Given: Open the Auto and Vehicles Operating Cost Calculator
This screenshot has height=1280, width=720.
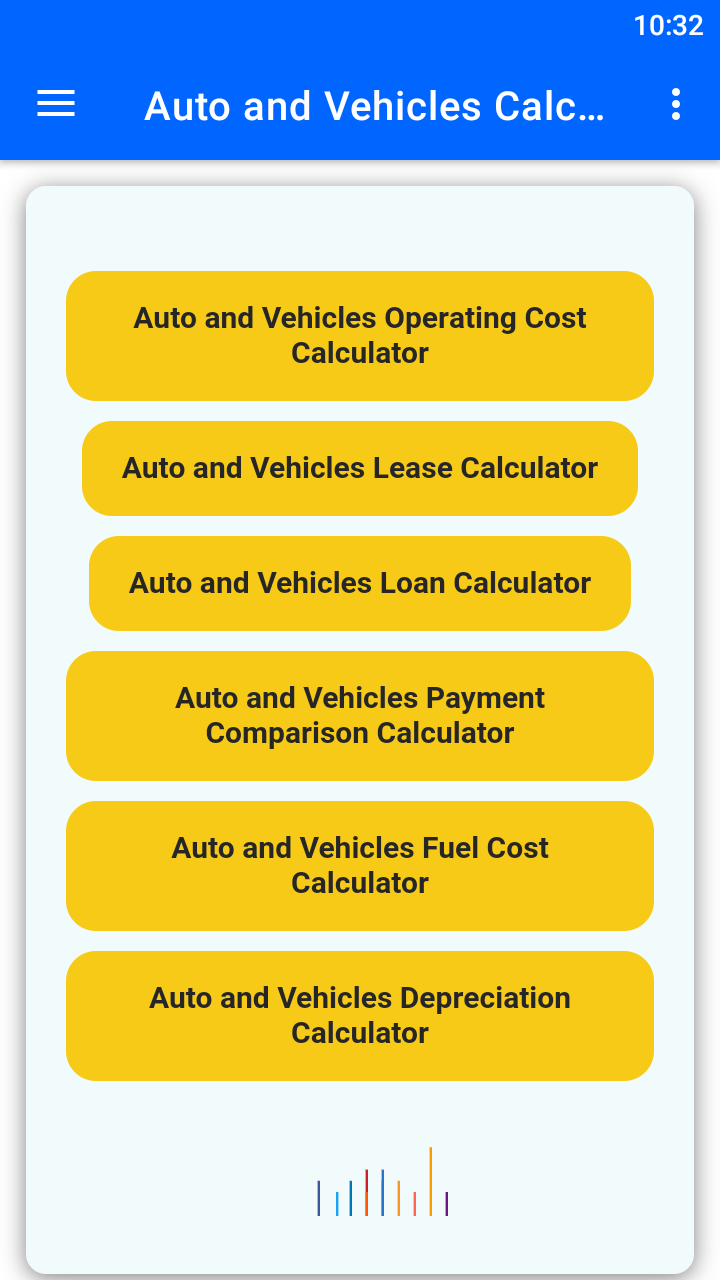Looking at the screenshot, I should [360, 335].
